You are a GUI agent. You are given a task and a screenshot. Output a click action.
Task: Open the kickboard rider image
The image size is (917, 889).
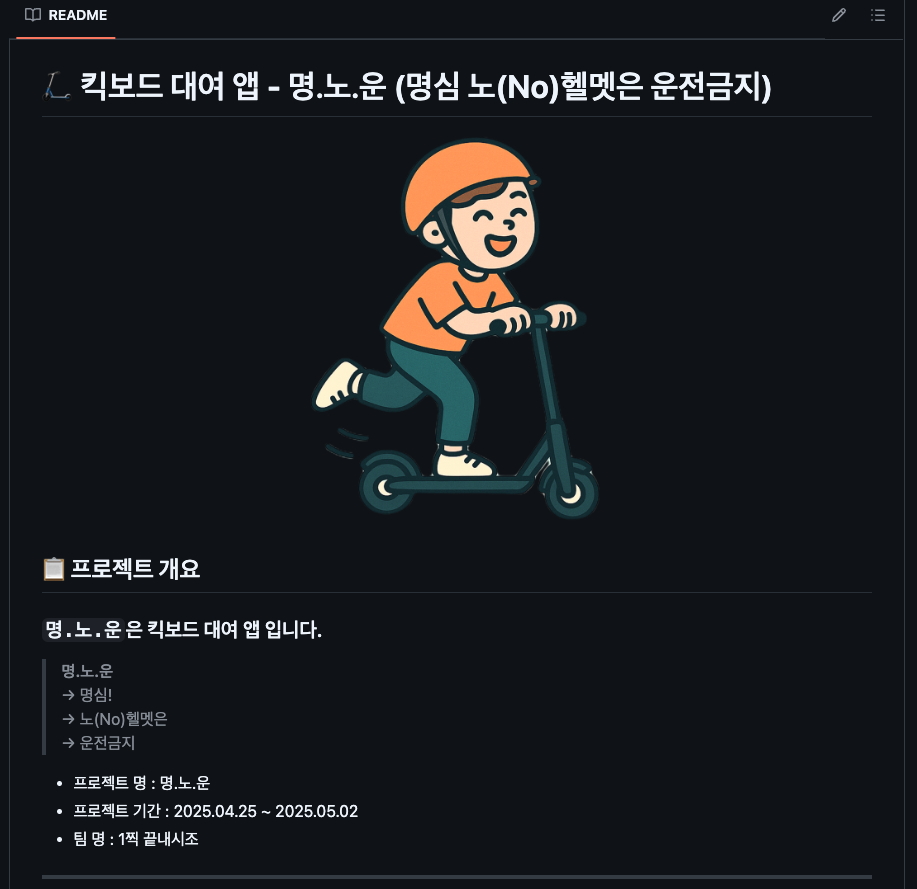point(457,330)
